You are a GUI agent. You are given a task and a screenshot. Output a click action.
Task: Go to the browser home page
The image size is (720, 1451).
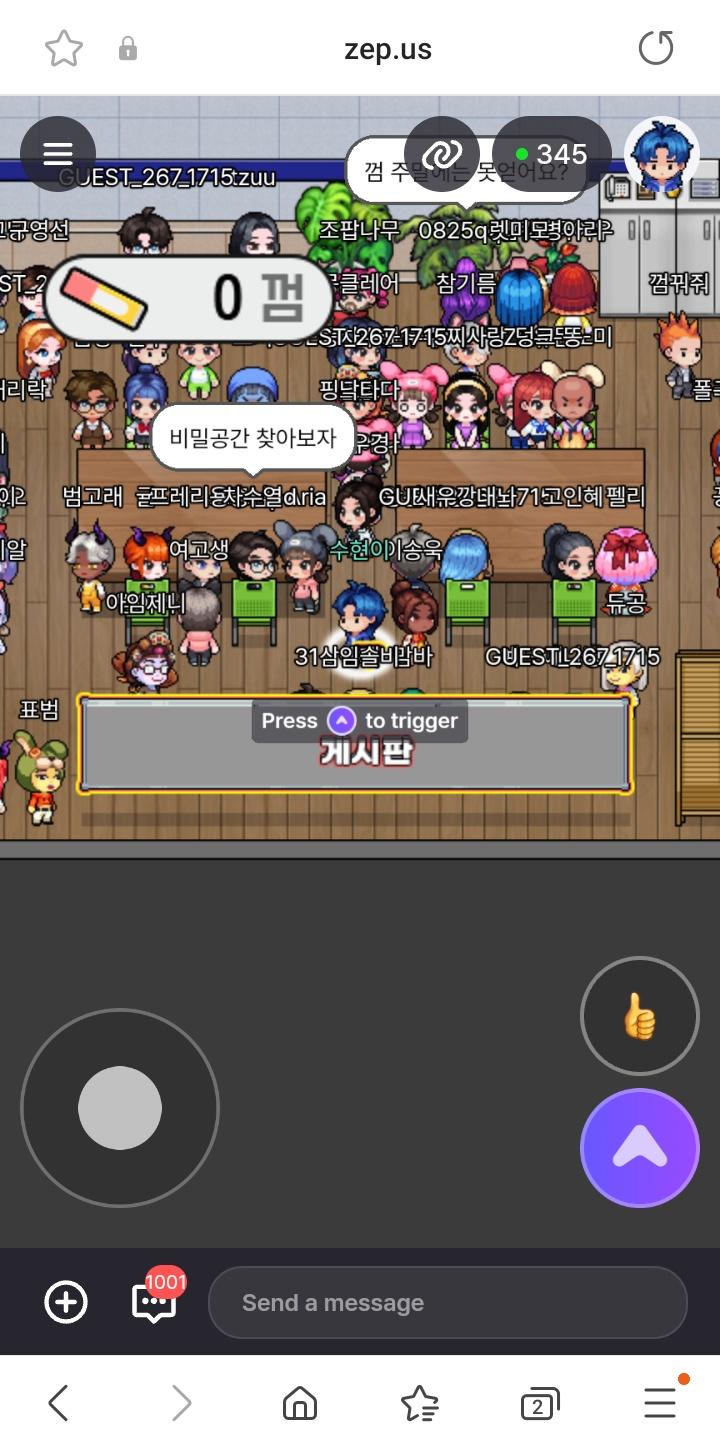click(x=300, y=1404)
